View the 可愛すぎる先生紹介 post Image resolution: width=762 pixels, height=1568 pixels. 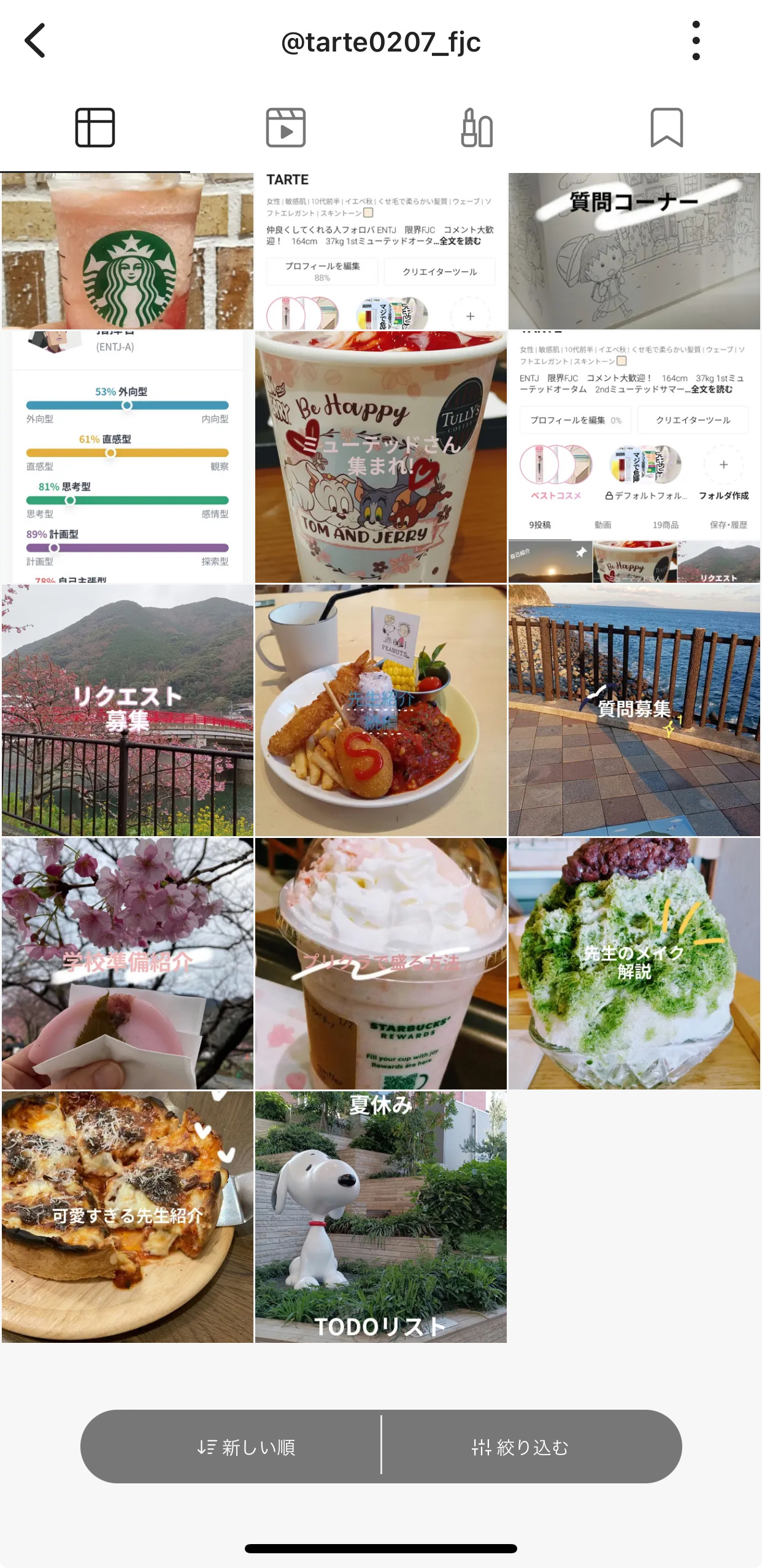(x=127, y=1217)
